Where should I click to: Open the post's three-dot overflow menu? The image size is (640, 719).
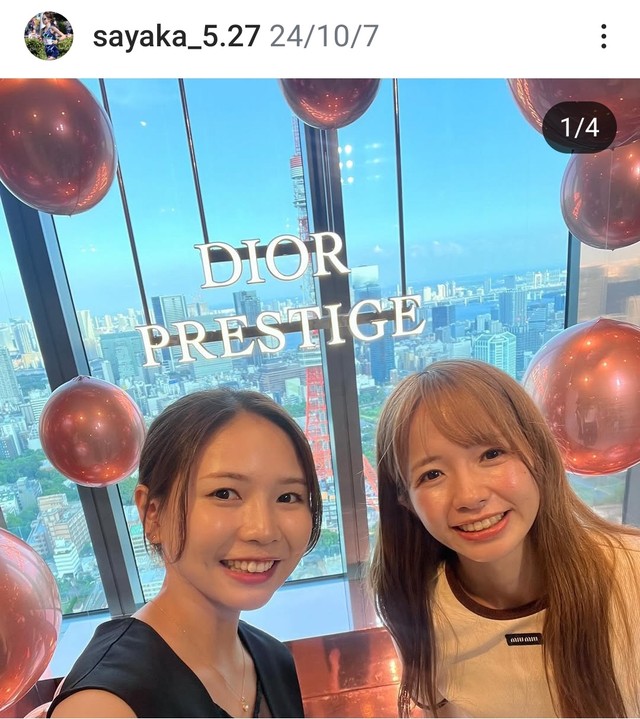[x=603, y=37]
